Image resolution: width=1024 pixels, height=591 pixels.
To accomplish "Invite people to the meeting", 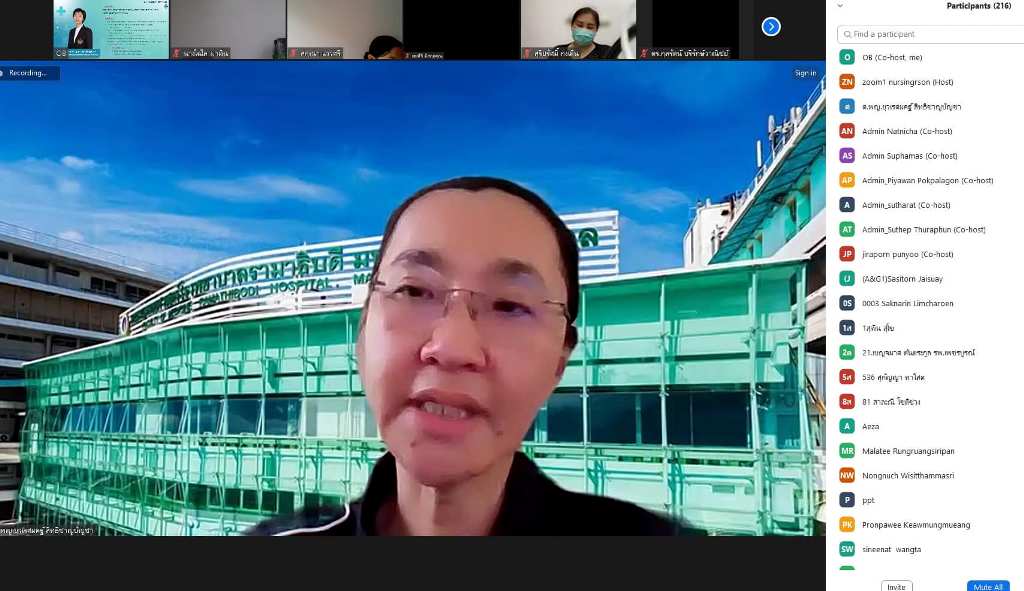I will click(x=896, y=587).
